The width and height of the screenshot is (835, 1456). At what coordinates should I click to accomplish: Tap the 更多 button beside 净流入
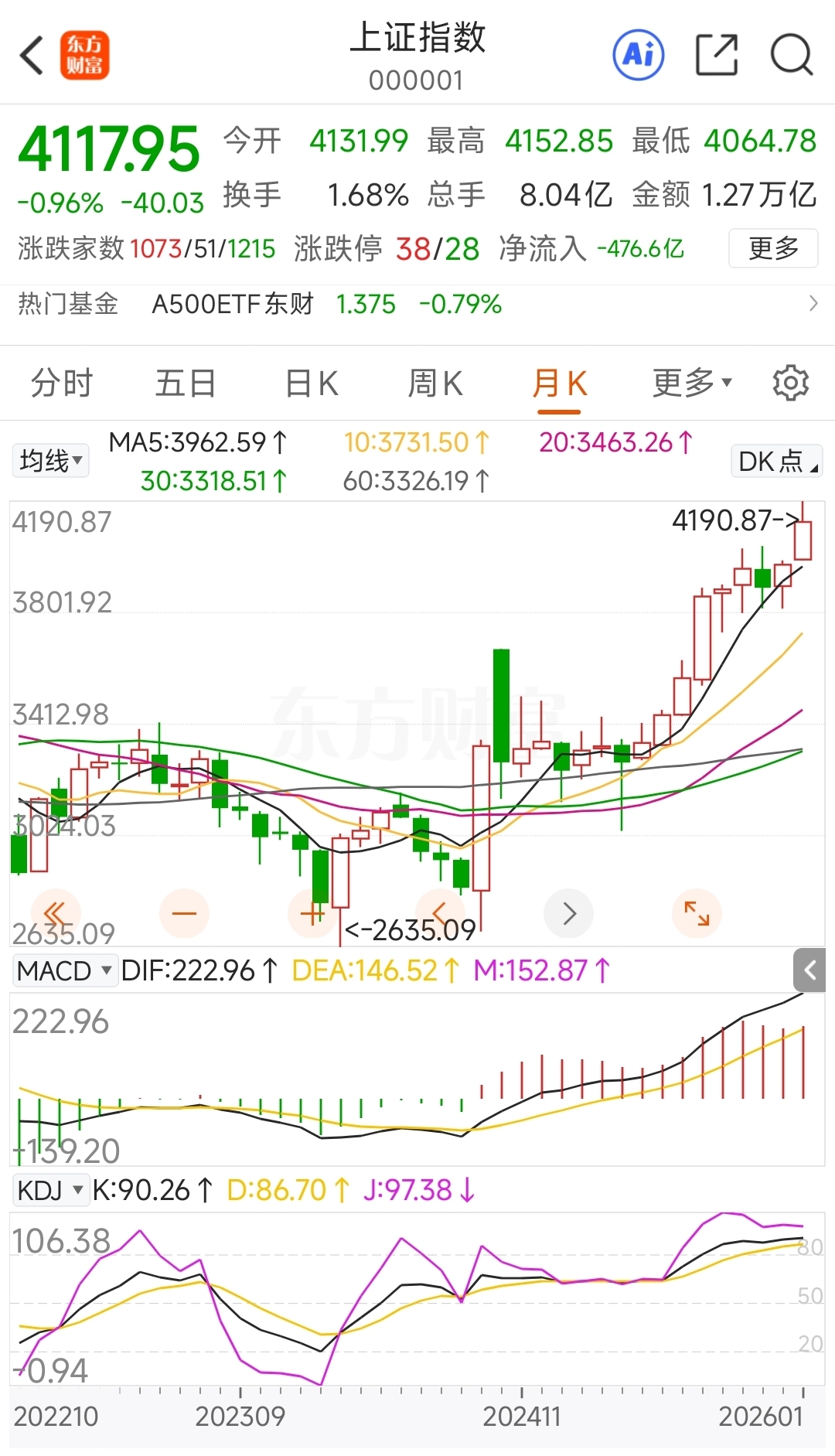[x=773, y=248]
